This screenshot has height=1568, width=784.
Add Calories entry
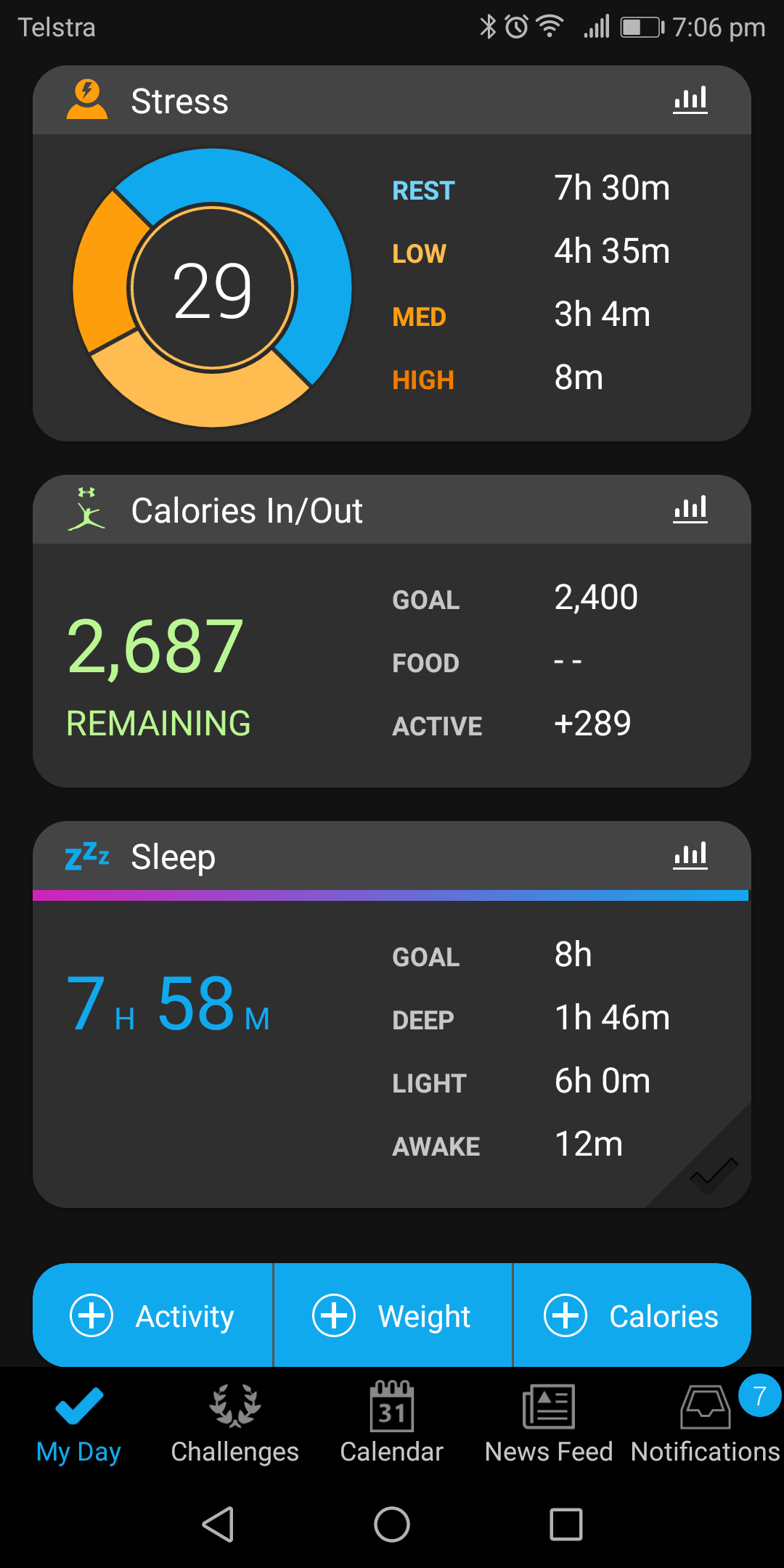tap(632, 1315)
